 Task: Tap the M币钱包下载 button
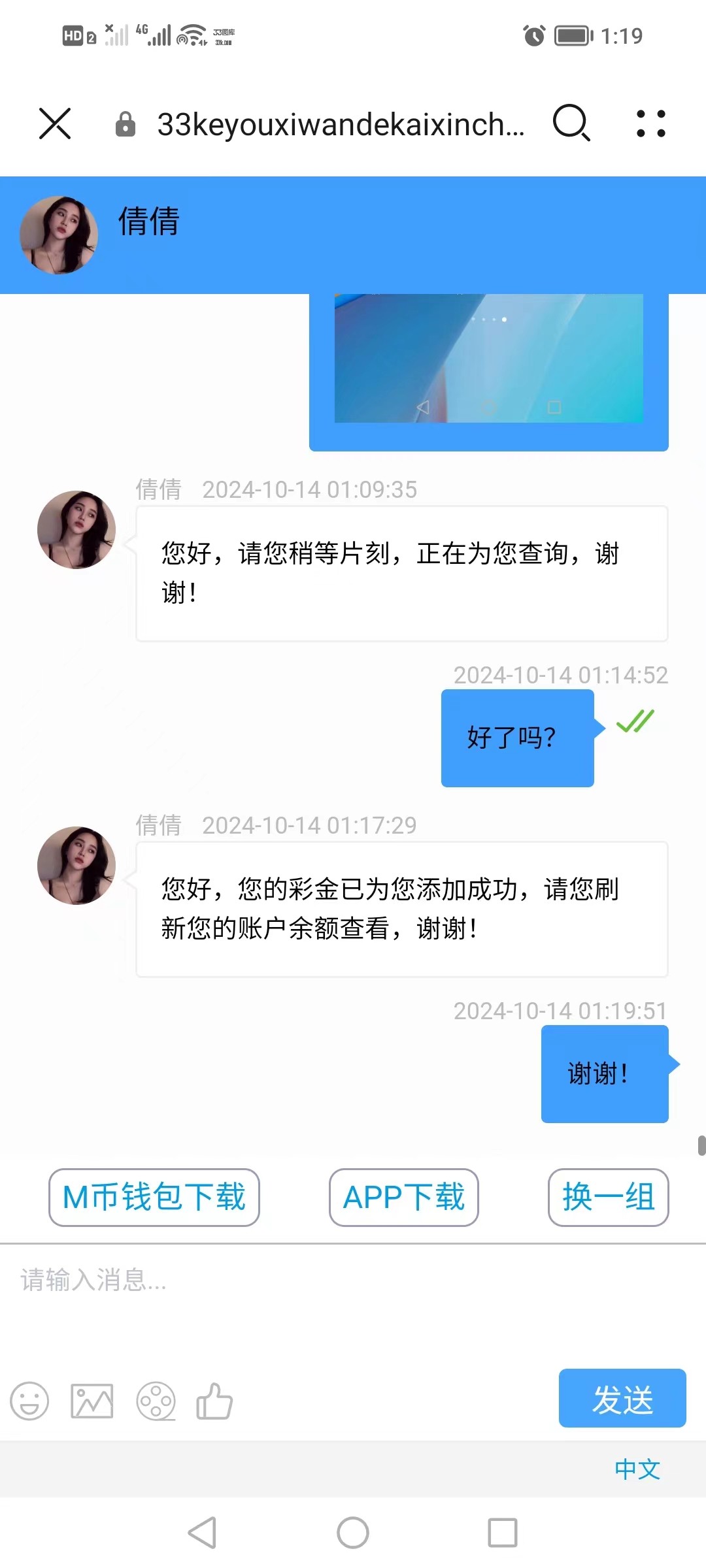pyautogui.click(x=154, y=1197)
